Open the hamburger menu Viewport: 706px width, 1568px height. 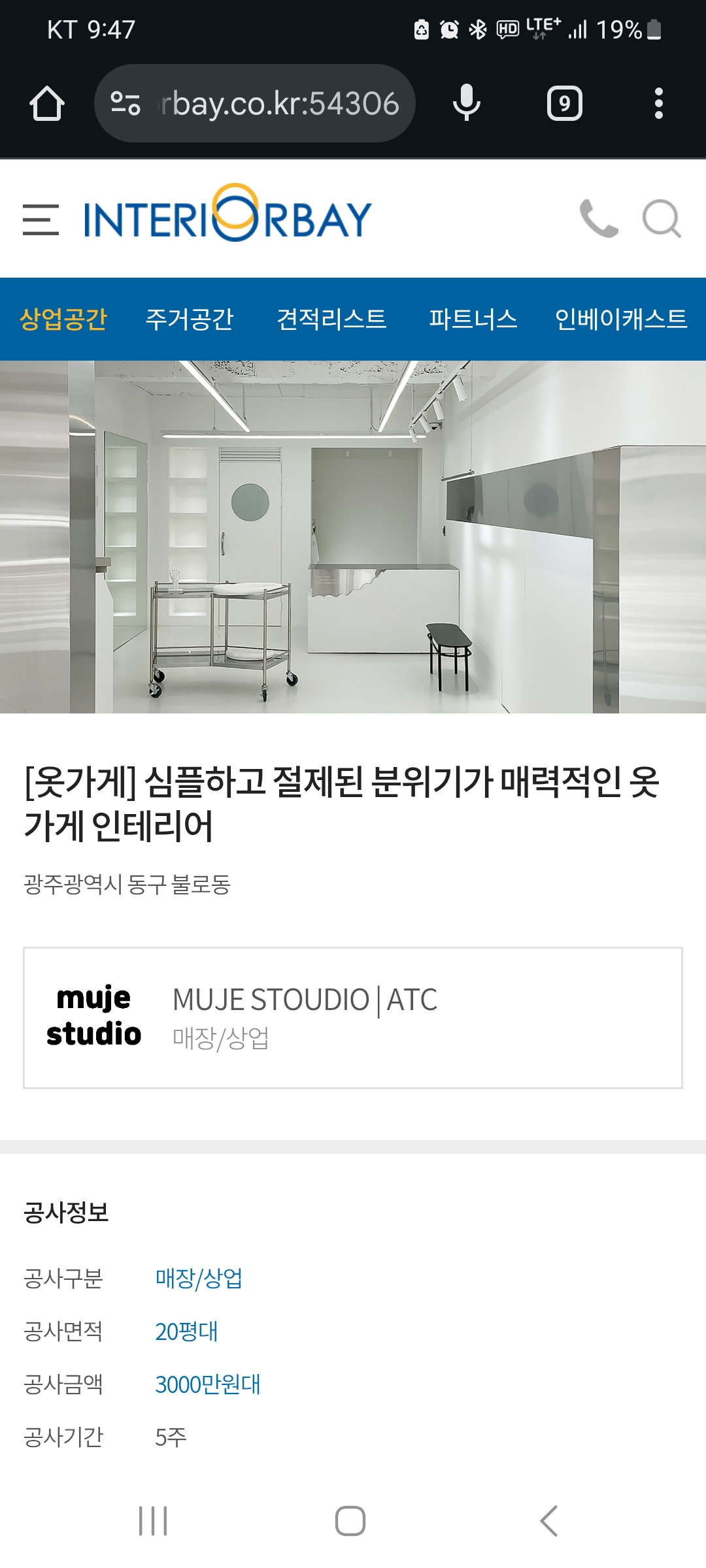[x=41, y=219]
